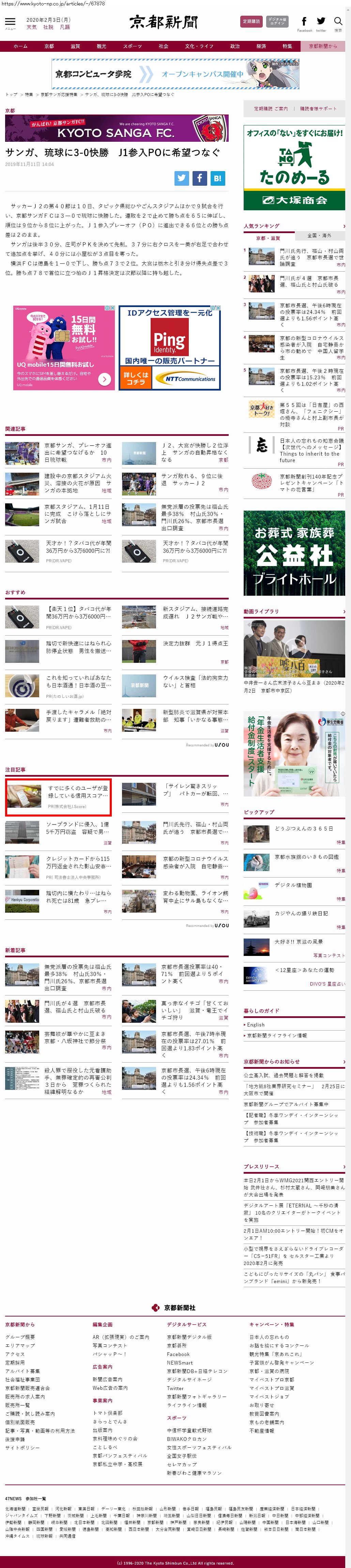The width and height of the screenshot is (351, 1568).
Task: Open Kyoto Shimbun's Facebook page icon
Action: click(304, 23)
